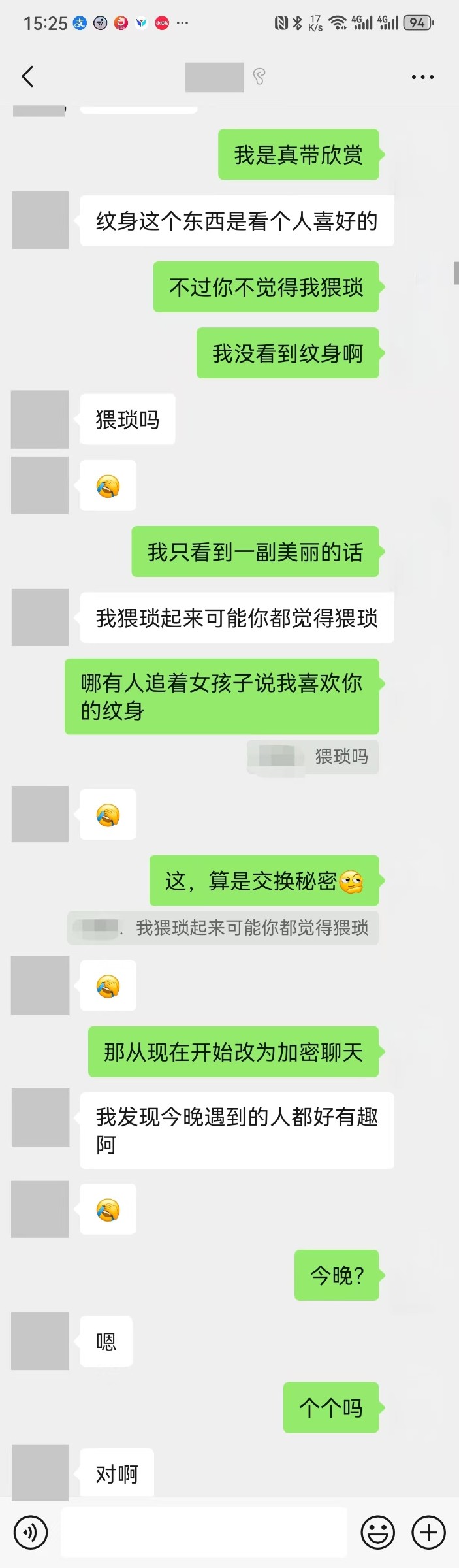The image size is (459, 1568).
Task: Open contact avatar beside 我发现今晚遇到的人都好有趣阿
Action: (x=40, y=1117)
